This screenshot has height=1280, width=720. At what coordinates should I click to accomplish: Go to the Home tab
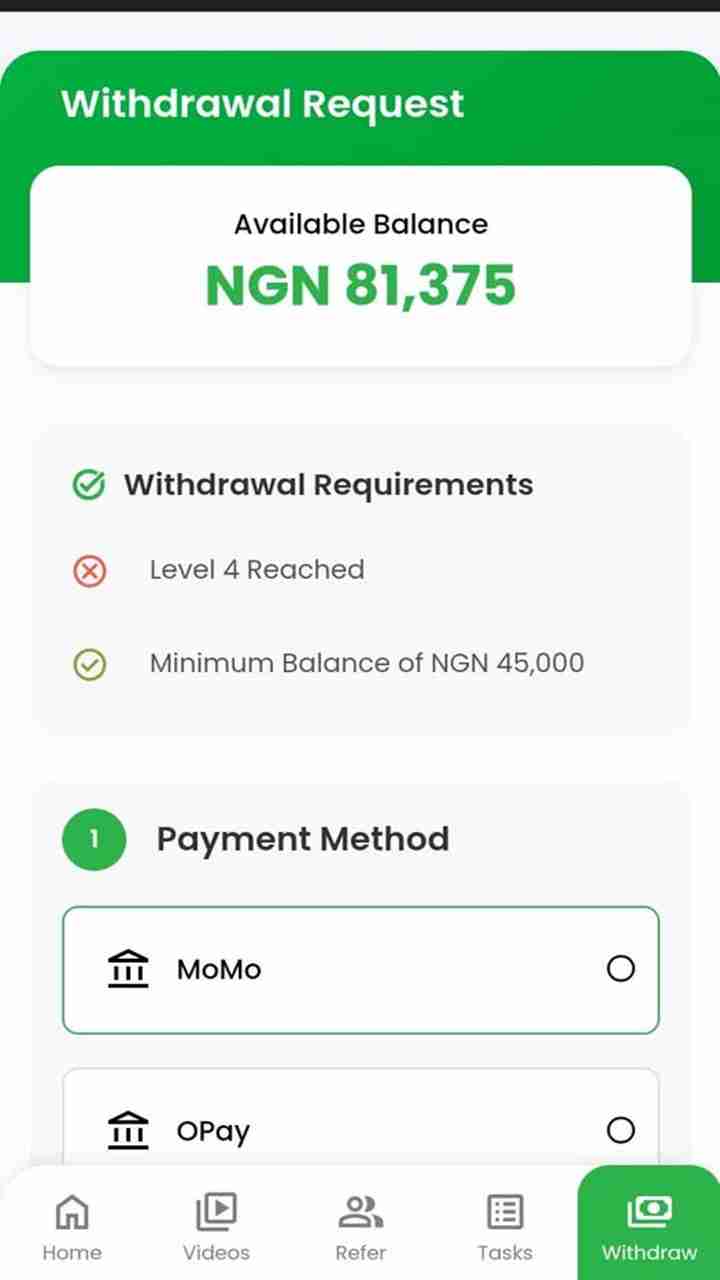[72, 1226]
